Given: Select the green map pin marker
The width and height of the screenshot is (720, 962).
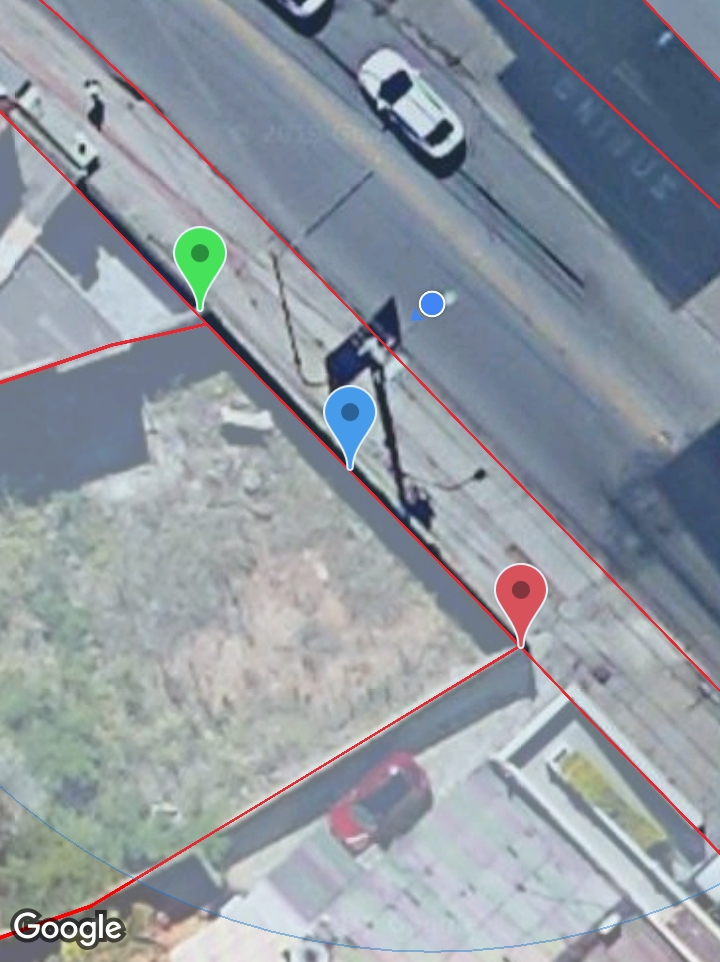Looking at the screenshot, I should click(200, 257).
